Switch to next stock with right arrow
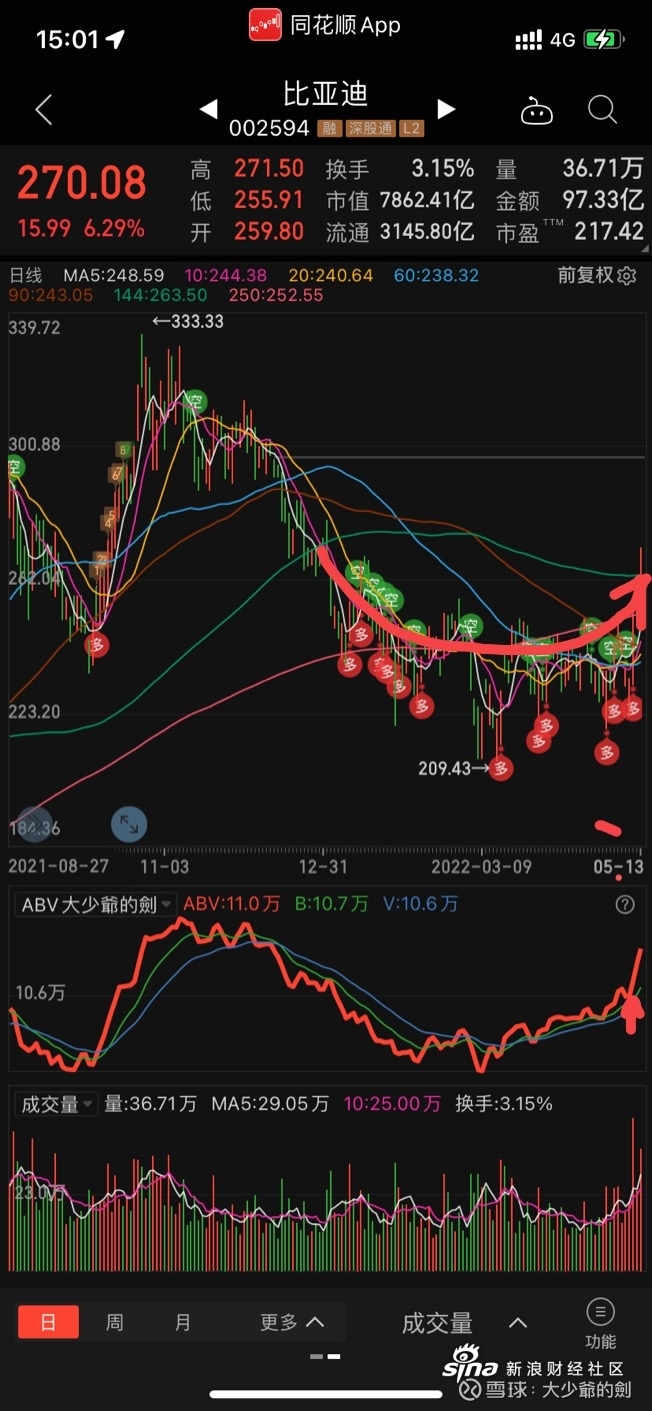The image size is (652, 1411). click(x=446, y=109)
